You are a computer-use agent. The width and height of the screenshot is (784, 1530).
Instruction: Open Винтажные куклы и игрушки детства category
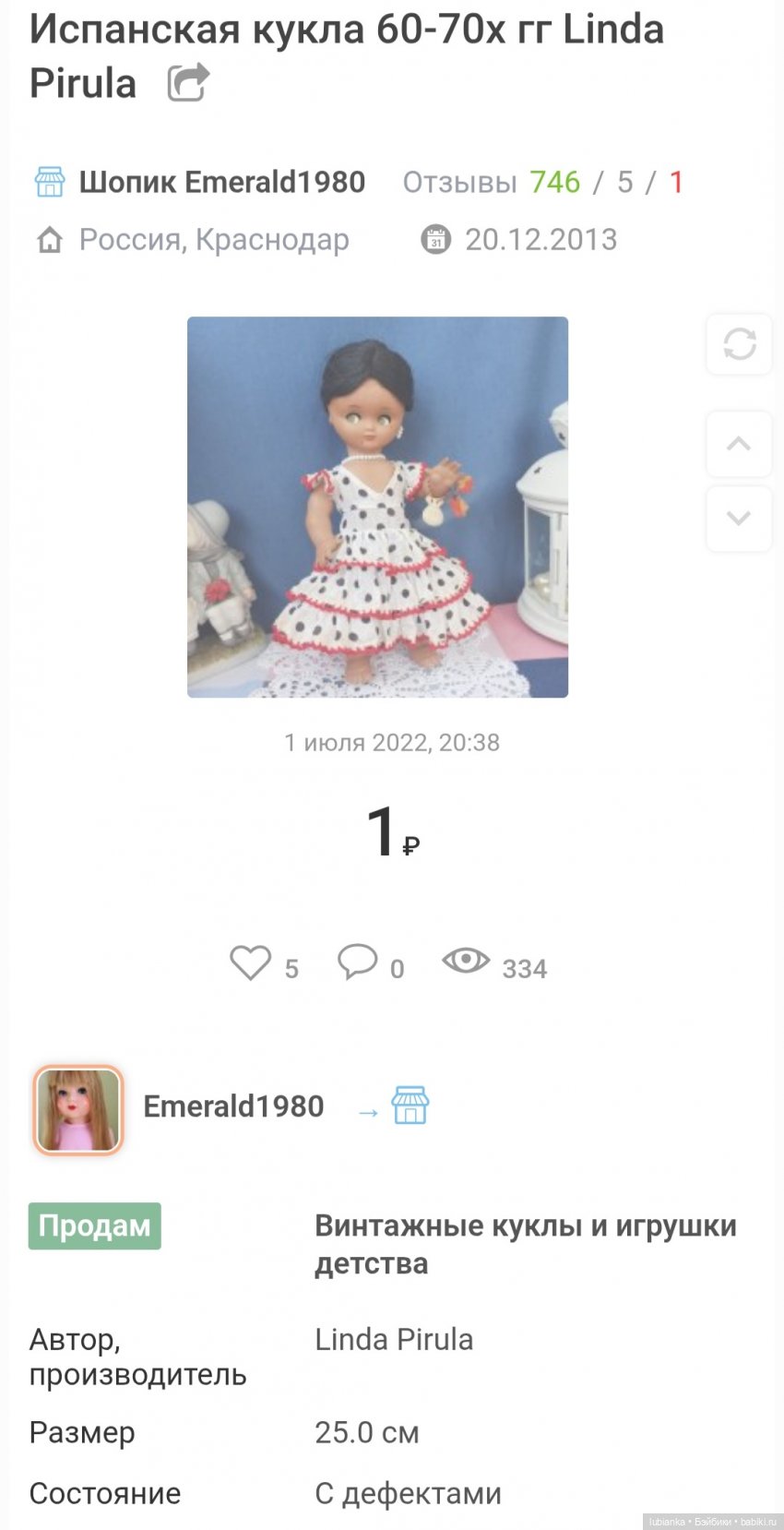click(x=525, y=1244)
